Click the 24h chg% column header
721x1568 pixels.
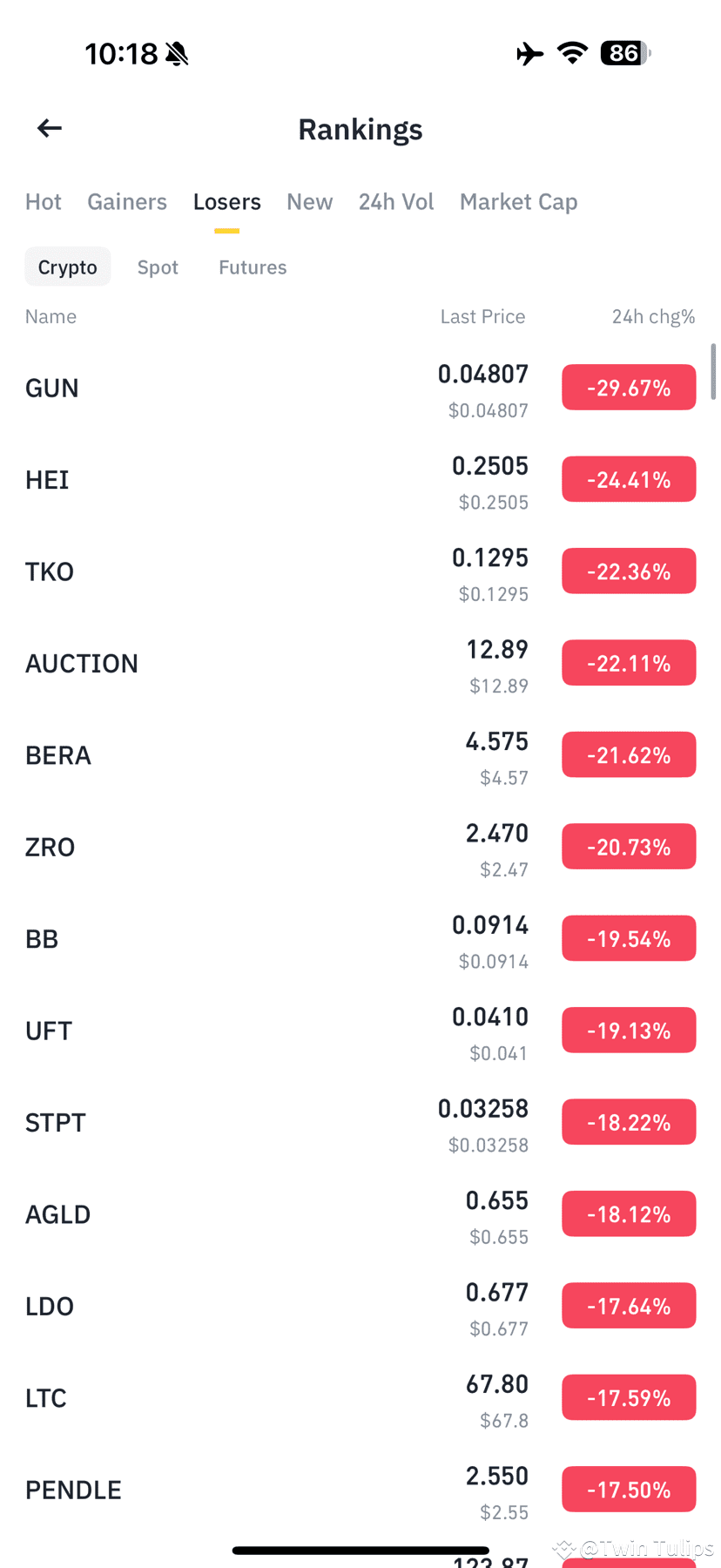pos(653,316)
